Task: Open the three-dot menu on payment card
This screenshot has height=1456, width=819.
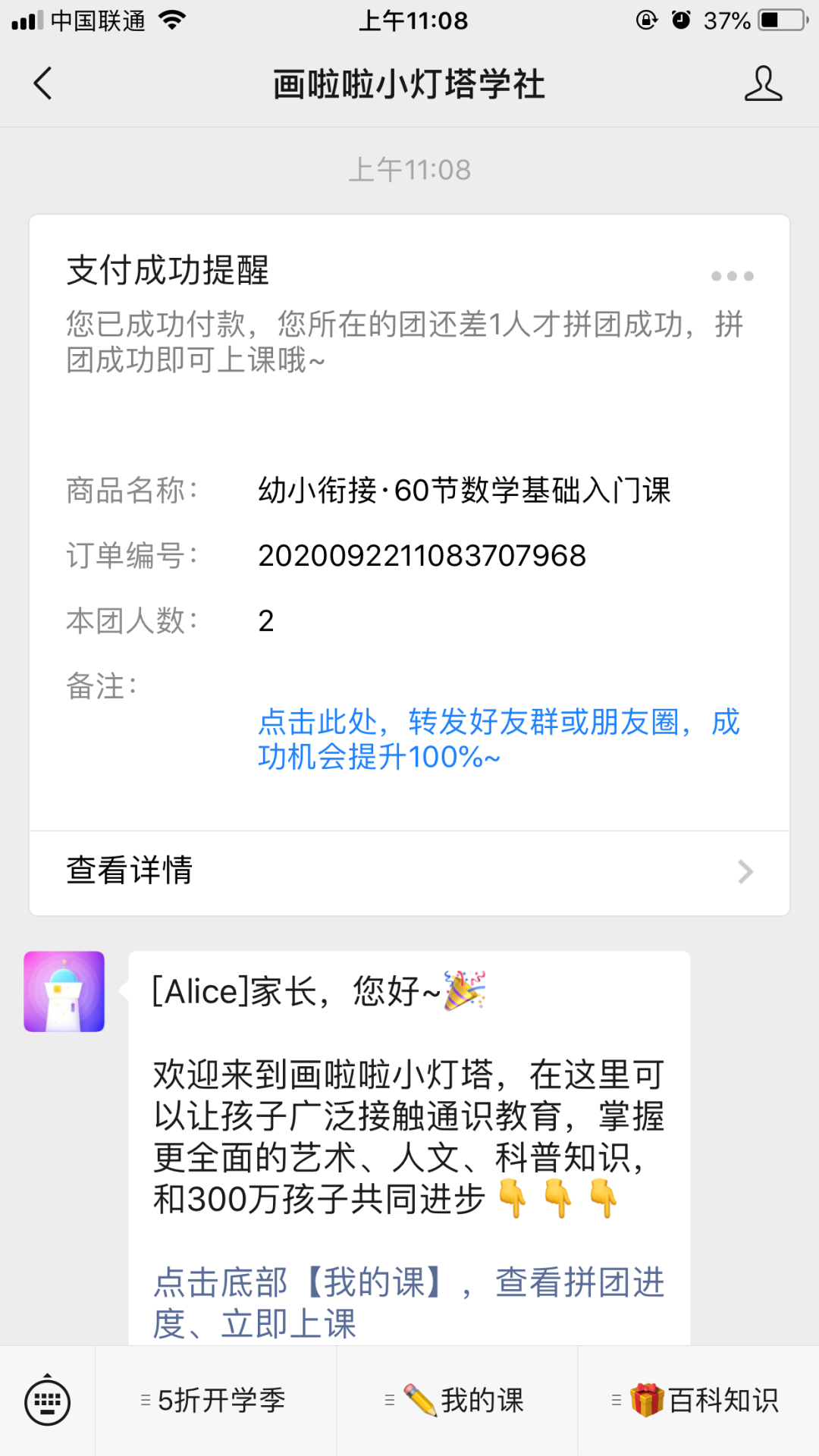Action: point(732,276)
